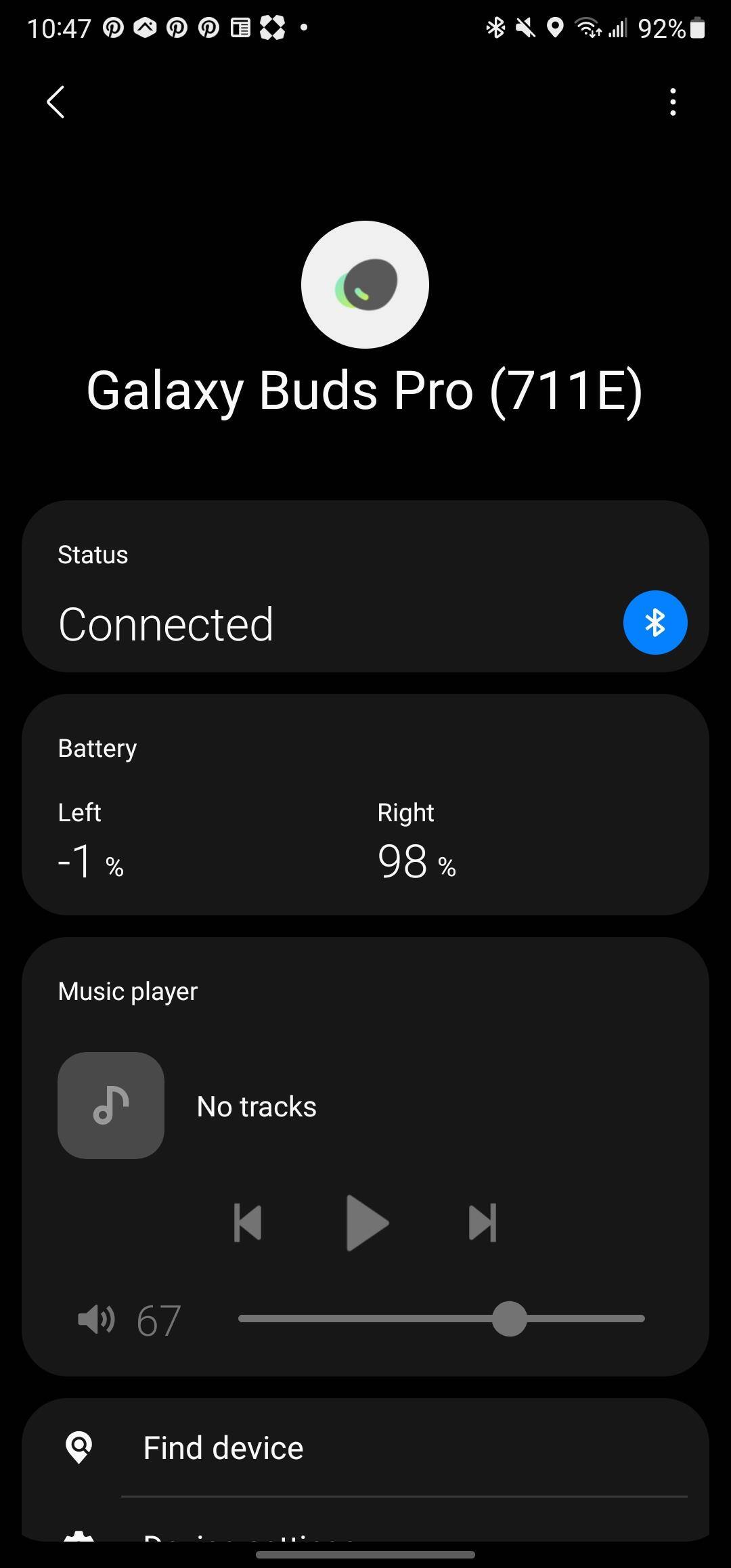Skip to the next track

(x=483, y=1223)
